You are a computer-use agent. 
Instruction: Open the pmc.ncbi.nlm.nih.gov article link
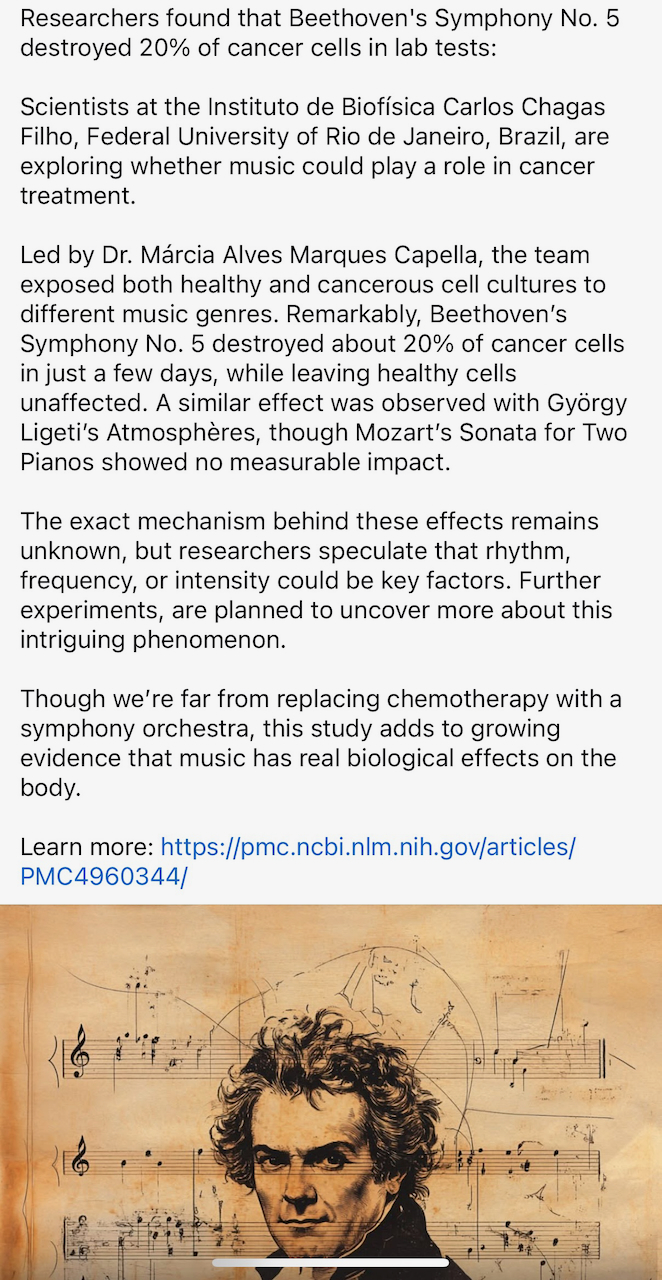coord(367,849)
